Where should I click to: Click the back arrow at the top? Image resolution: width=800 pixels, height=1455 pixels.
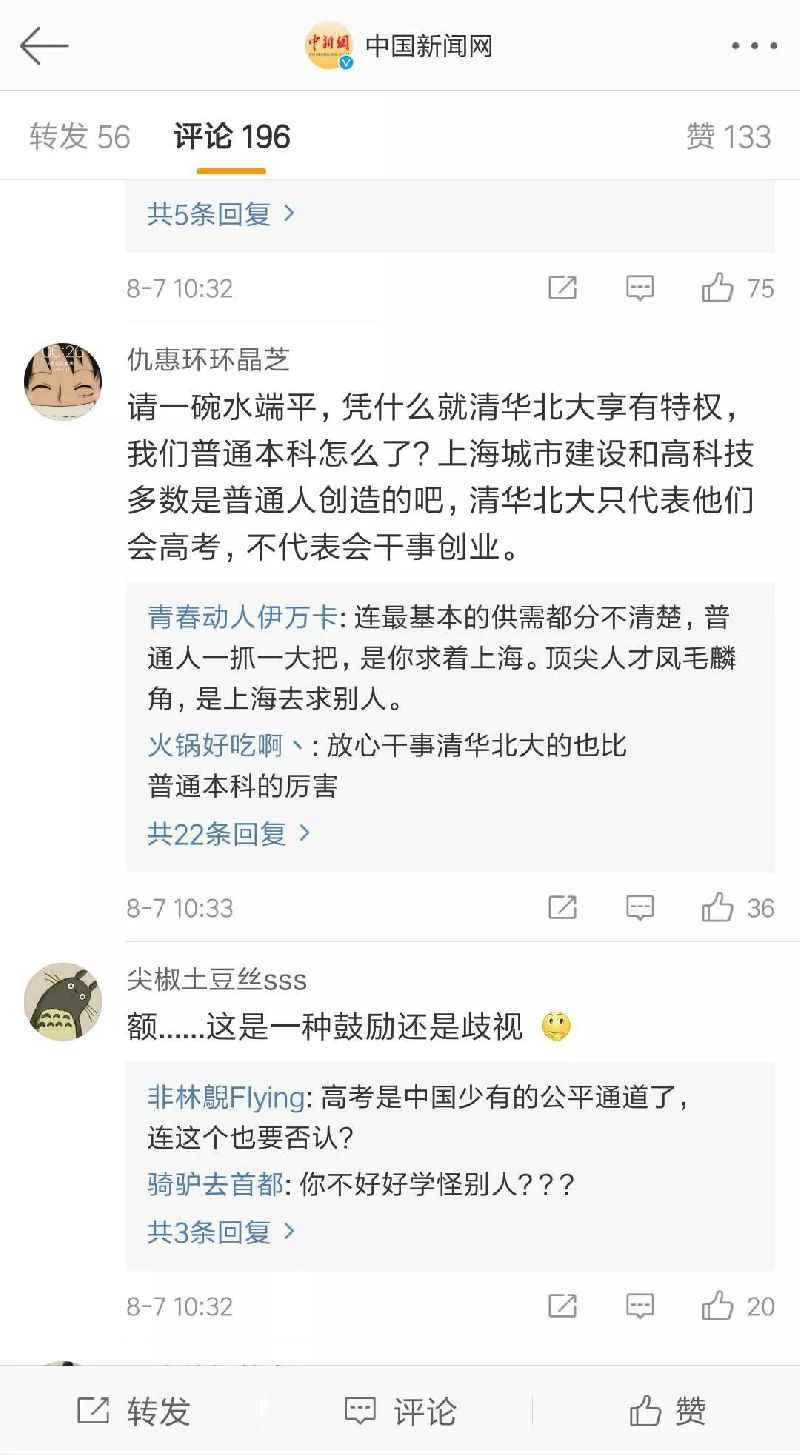(x=45, y=44)
